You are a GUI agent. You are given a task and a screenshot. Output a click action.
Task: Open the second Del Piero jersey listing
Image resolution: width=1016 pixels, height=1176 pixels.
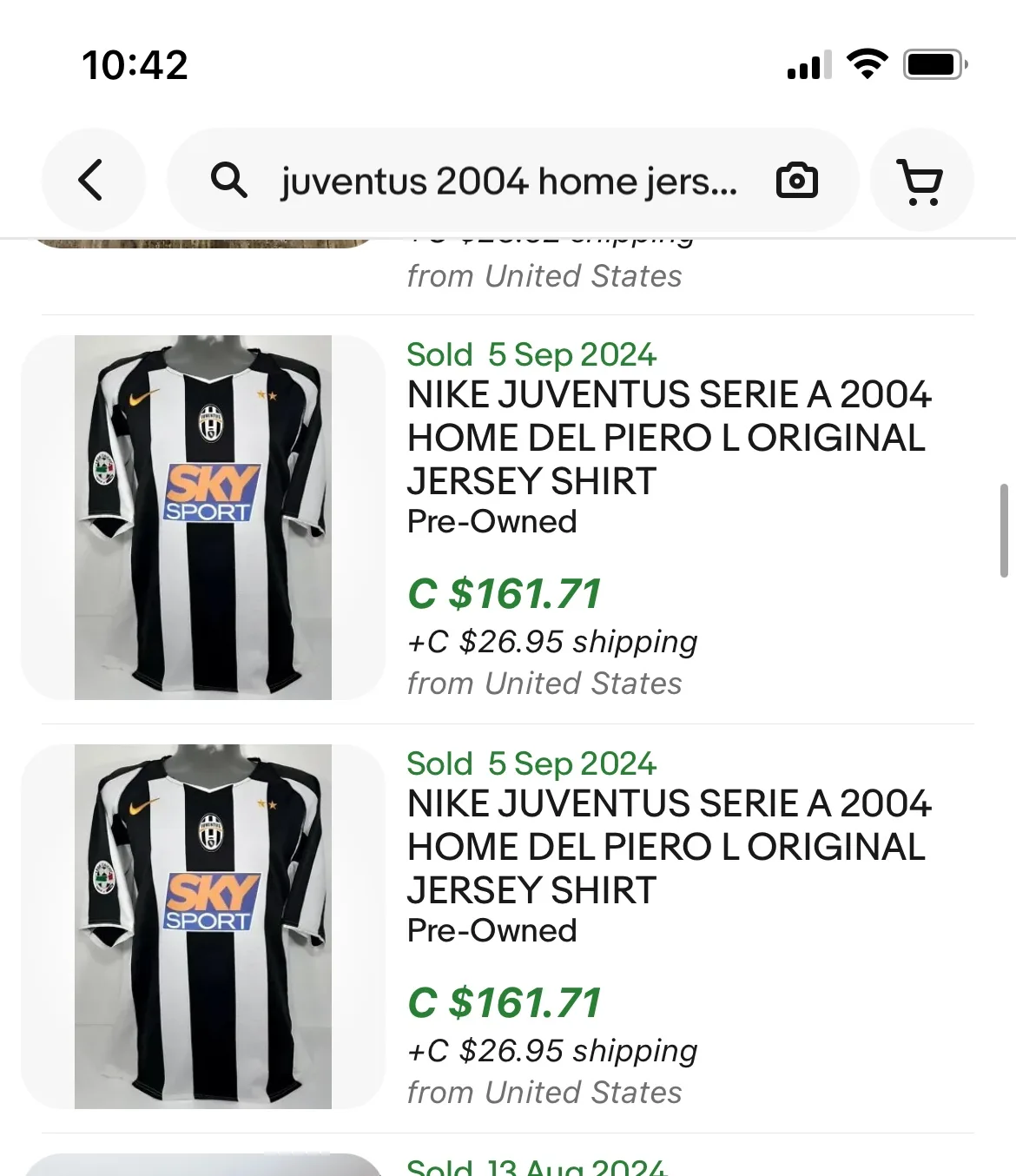coord(669,847)
